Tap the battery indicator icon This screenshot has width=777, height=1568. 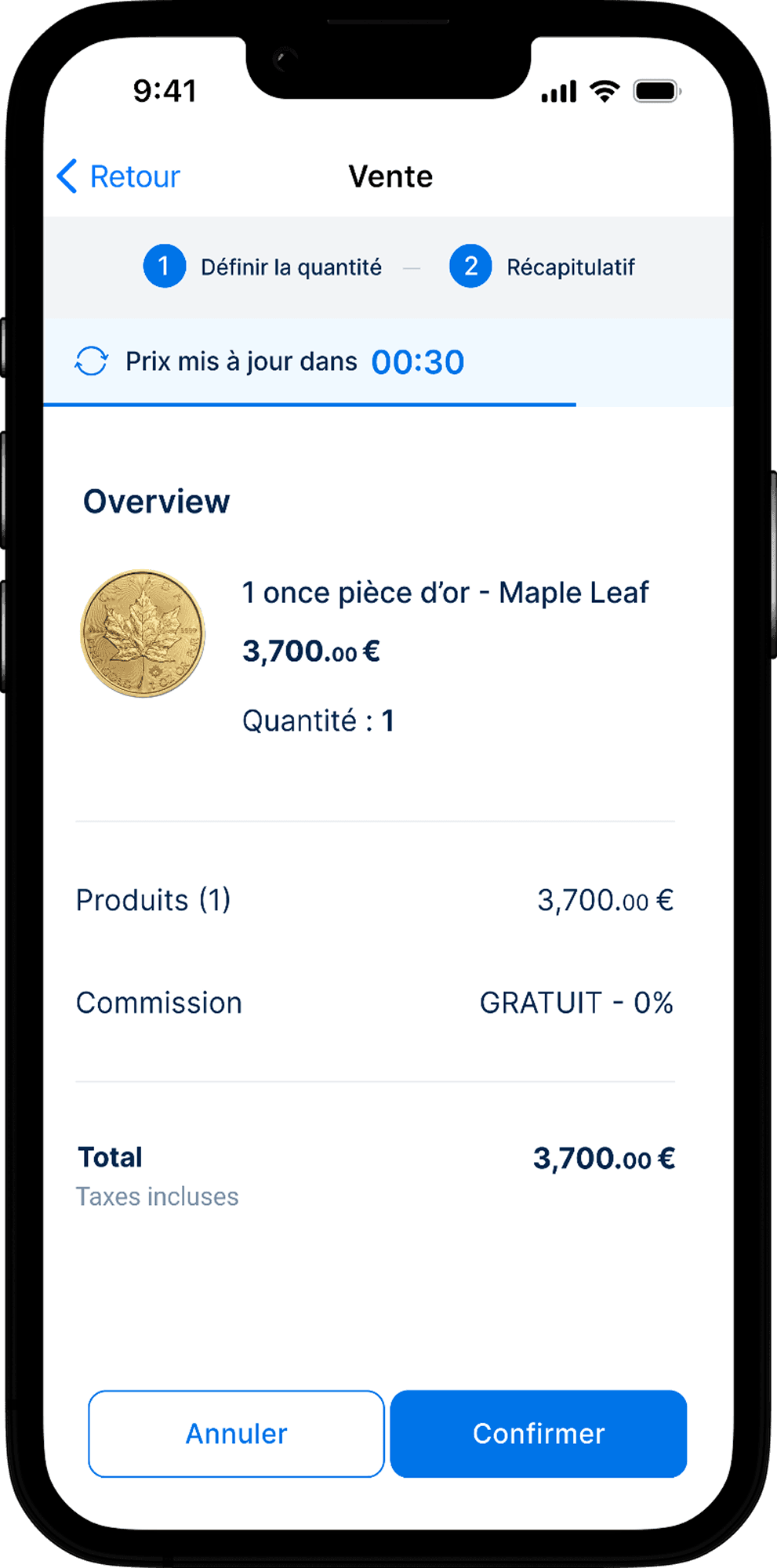click(x=655, y=91)
